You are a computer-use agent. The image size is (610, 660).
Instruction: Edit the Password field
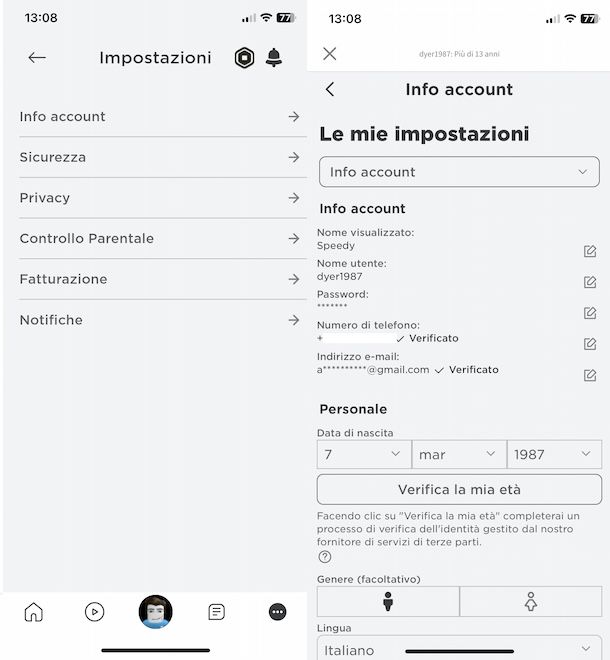(590, 313)
